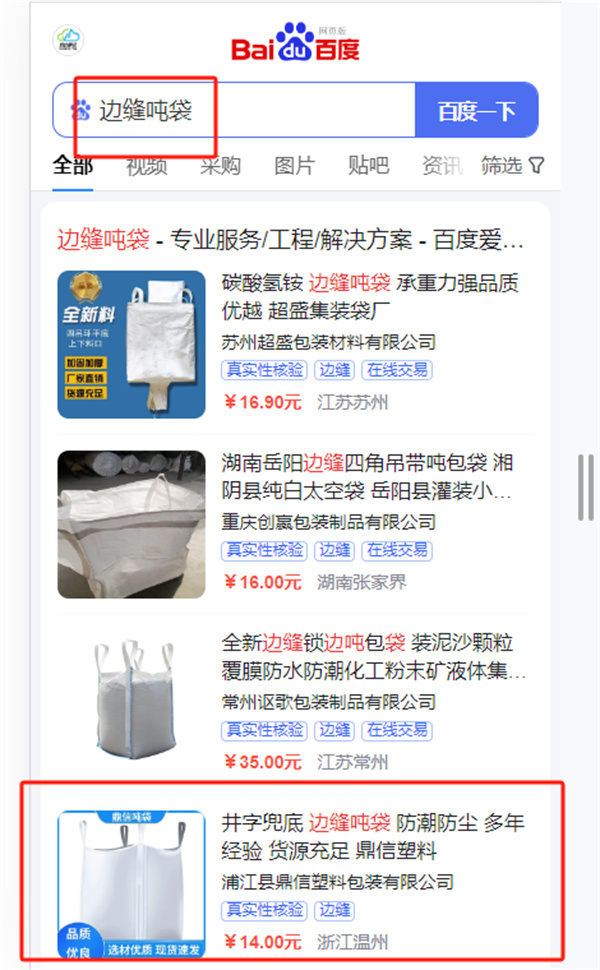
Task: Switch to the 视频 tab
Action: point(146,166)
